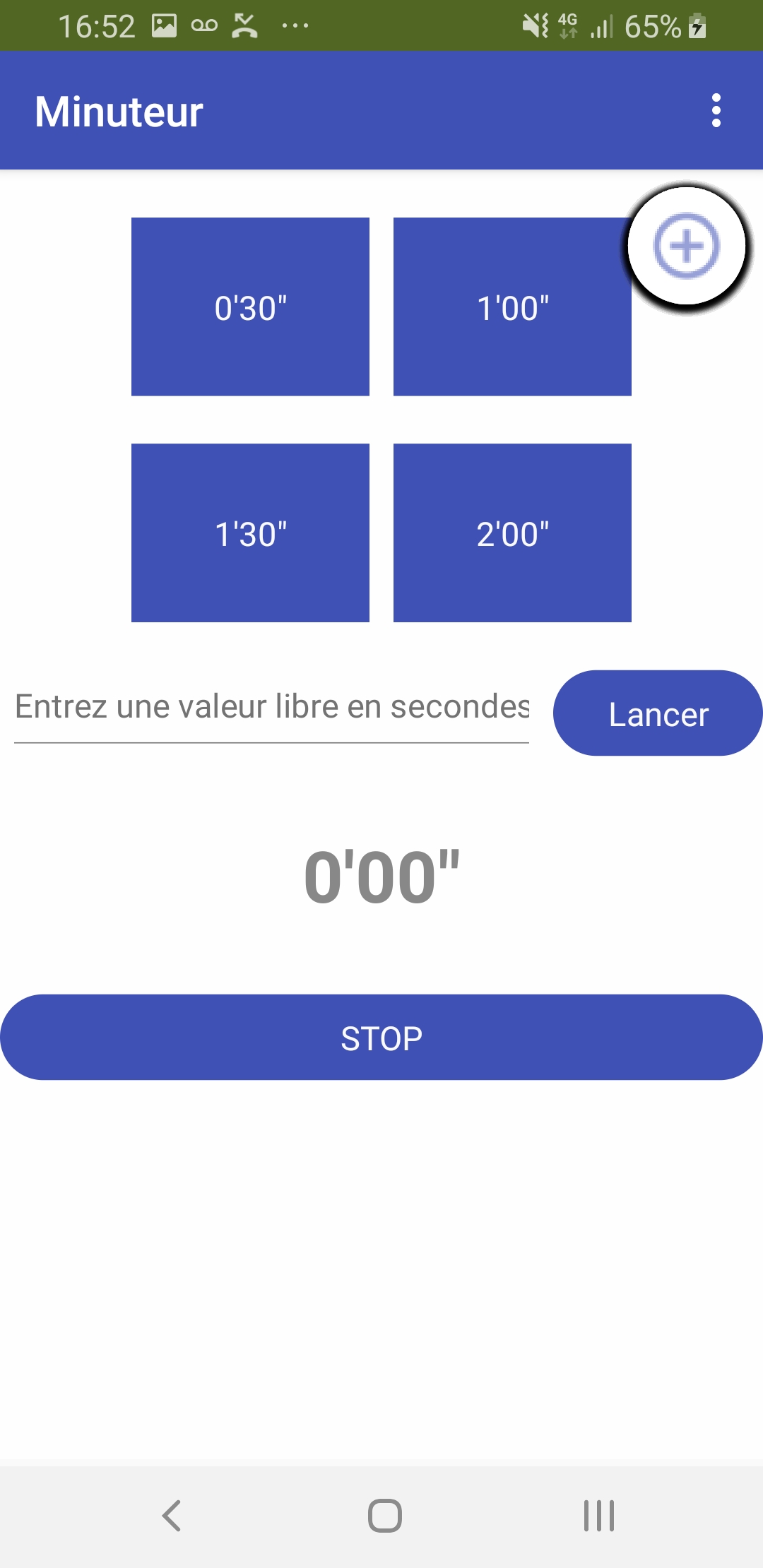Launch the 2'00" preset timer
Viewport: 763px width, 1568px height.
(x=512, y=533)
